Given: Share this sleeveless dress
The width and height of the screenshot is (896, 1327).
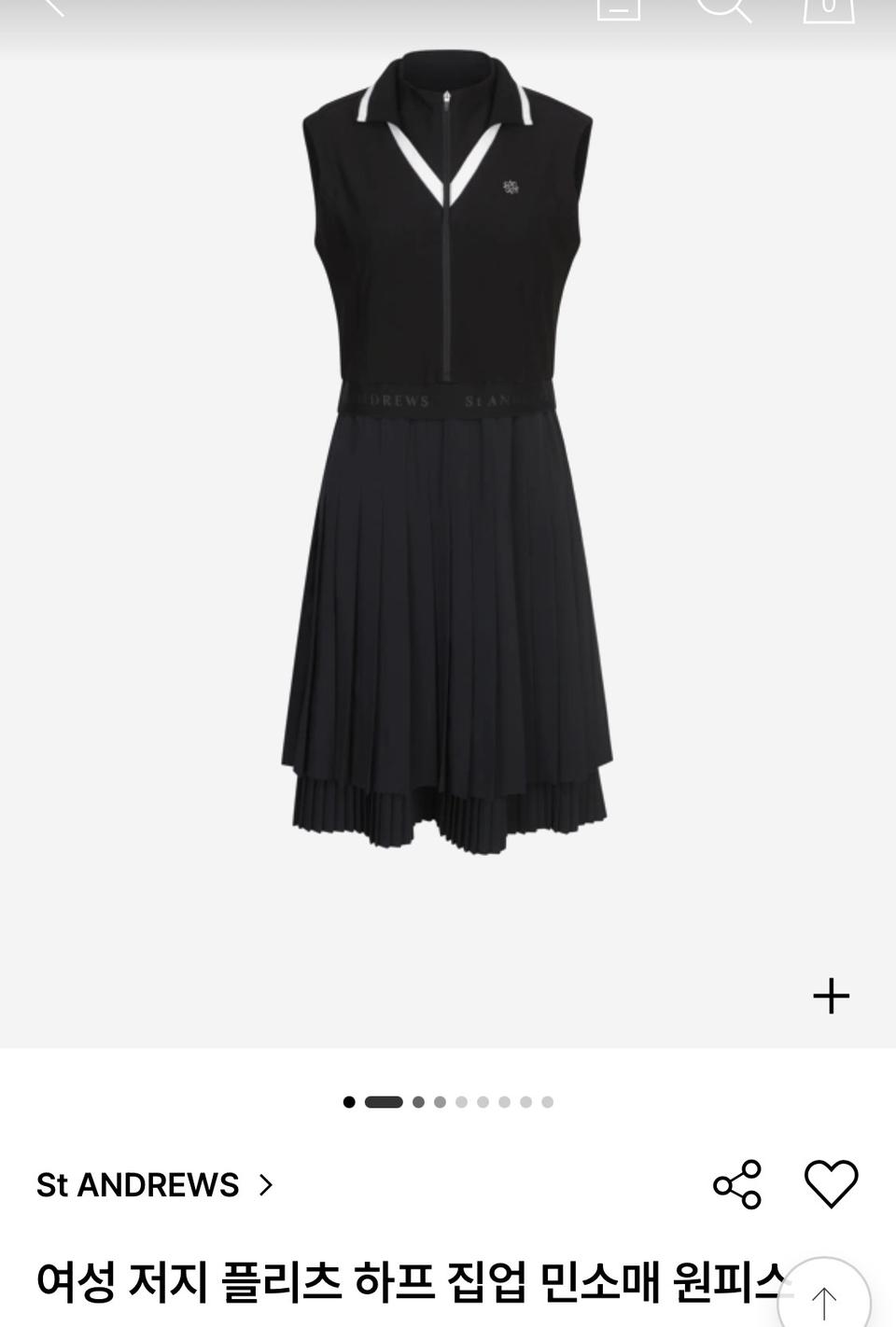Looking at the screenshot, I should point(737,1185).
